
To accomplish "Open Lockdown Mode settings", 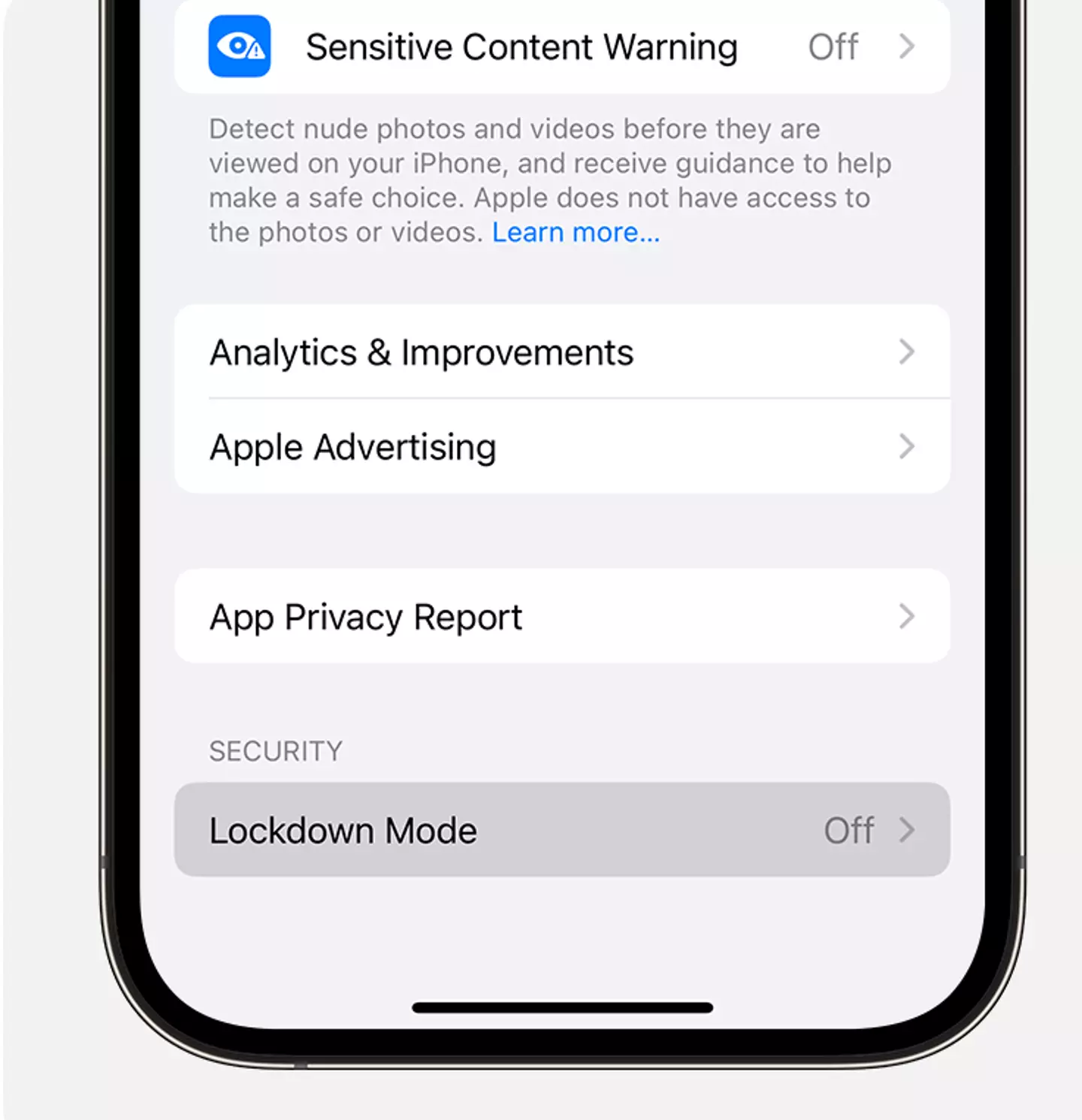I will pos(561,830).
